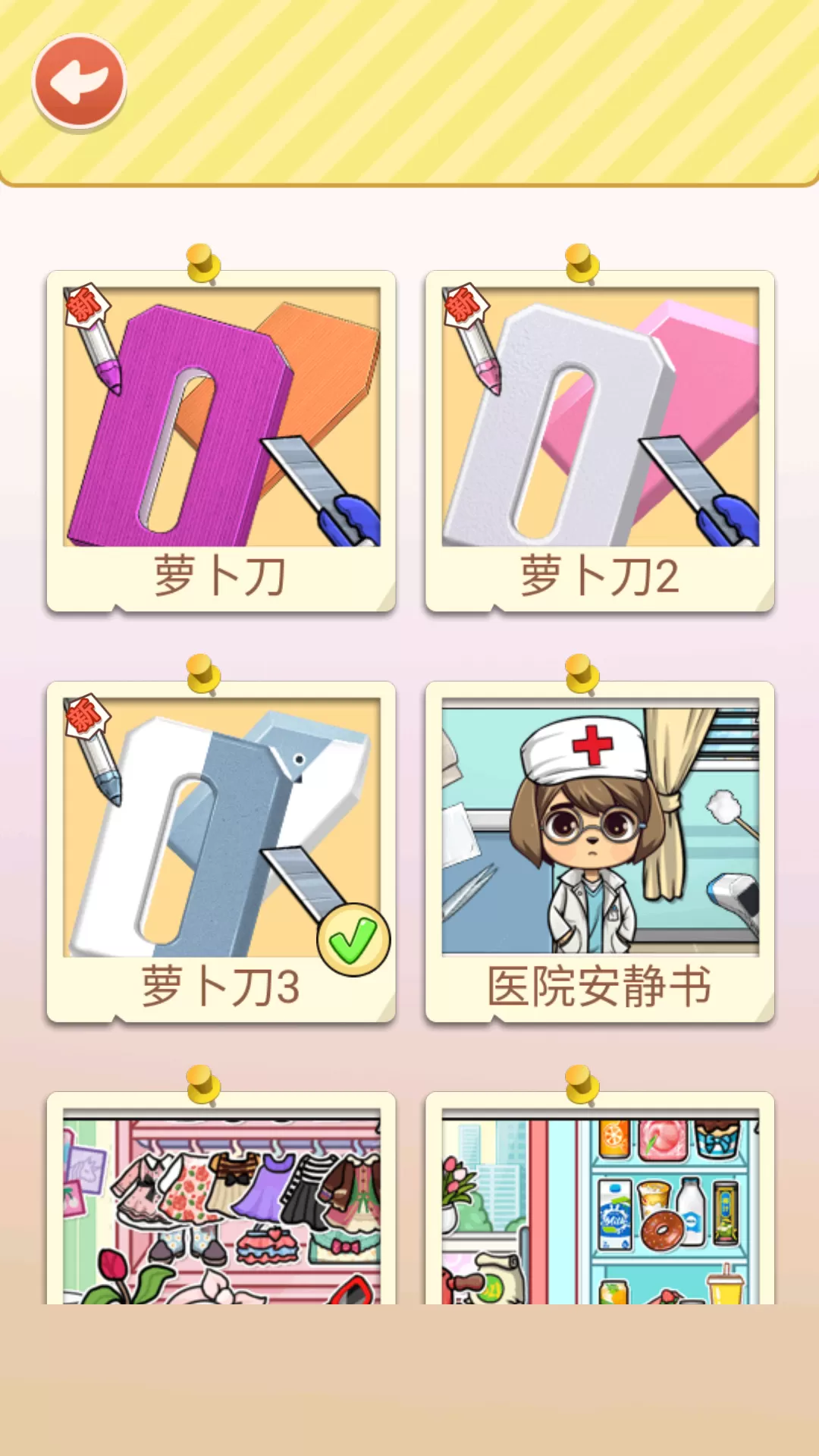This screenshot has height=1456, width=819.
Task: Go back using the red arrow button
Action: click(x=79, y=80)
